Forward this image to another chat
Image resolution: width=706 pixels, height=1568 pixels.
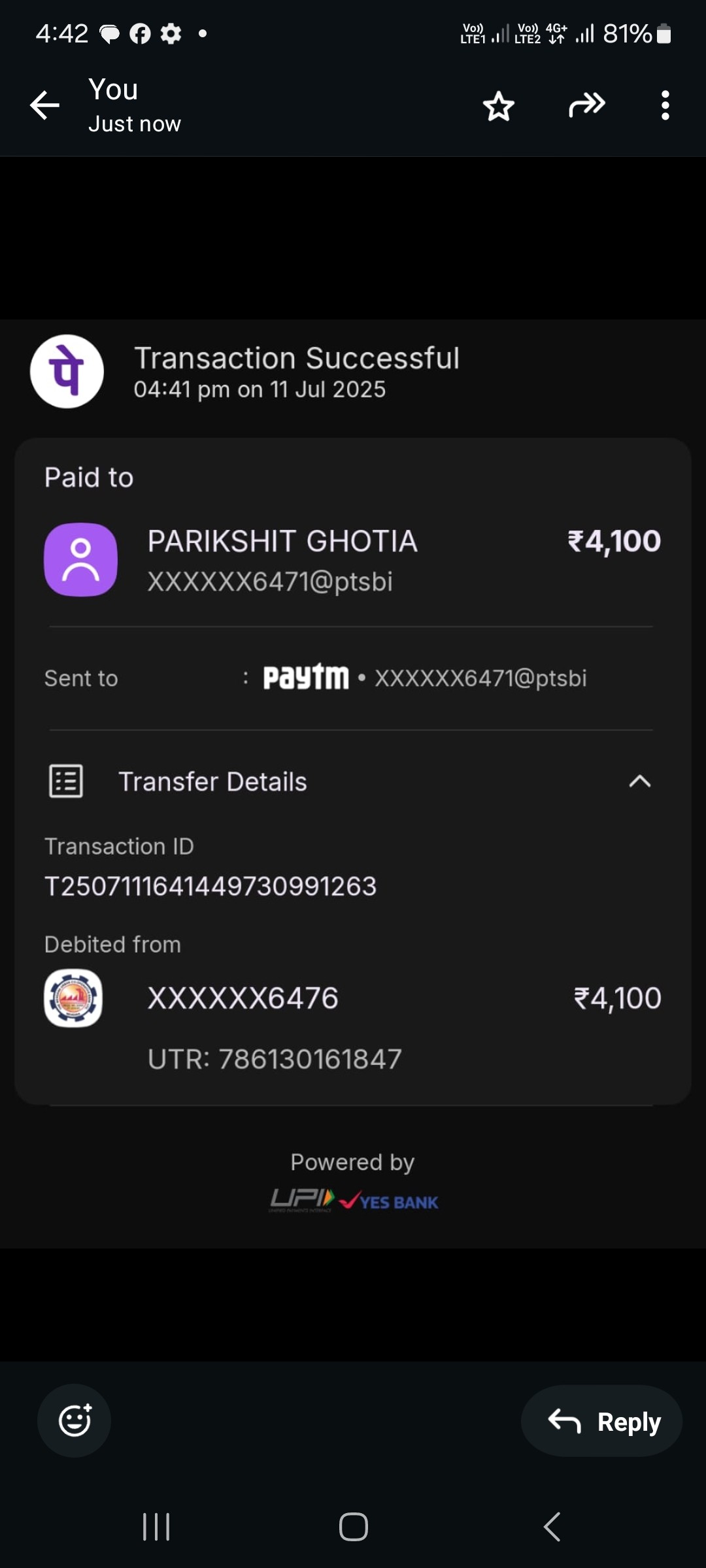pyautogui.click(x=587, y=105)
